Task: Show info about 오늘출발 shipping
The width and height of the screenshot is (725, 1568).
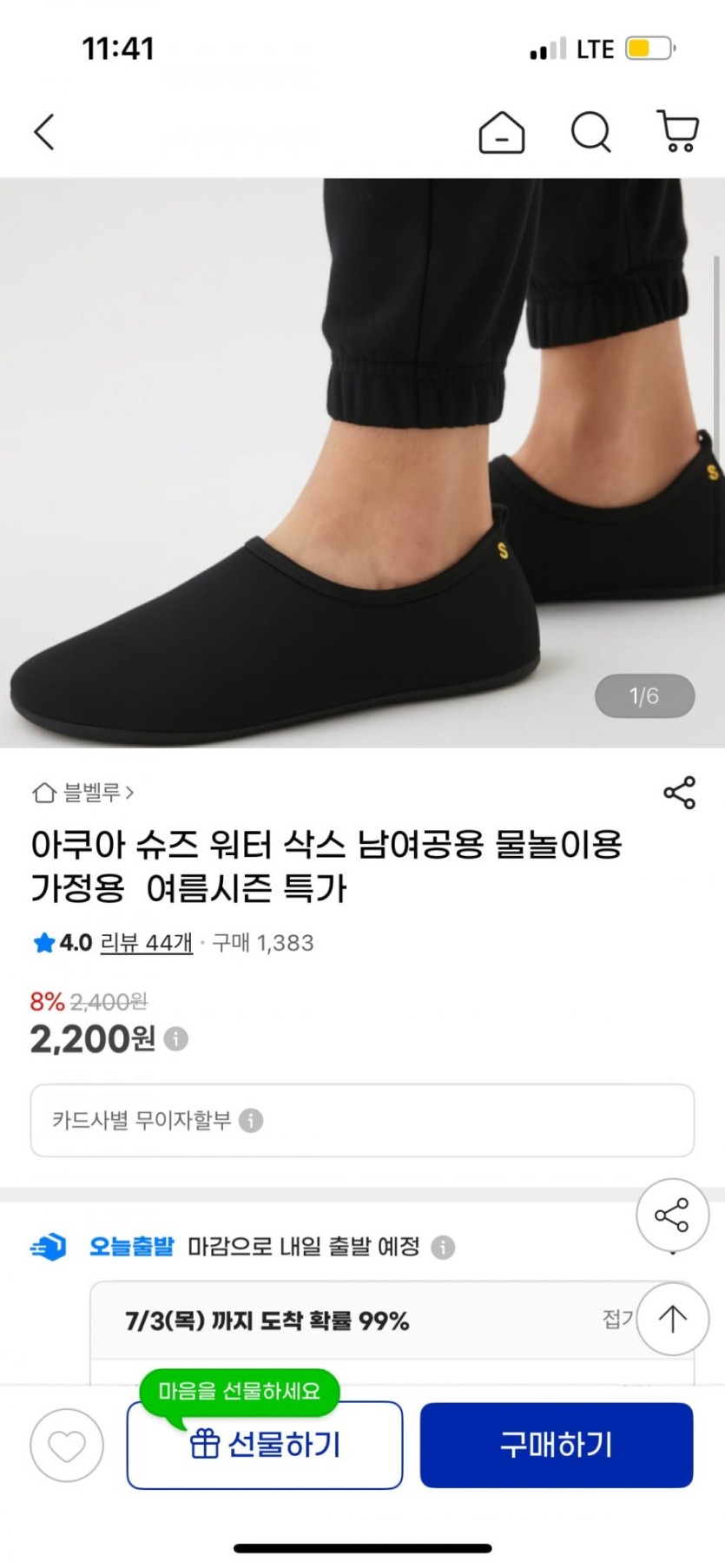Action: (x=443, y=1248)
